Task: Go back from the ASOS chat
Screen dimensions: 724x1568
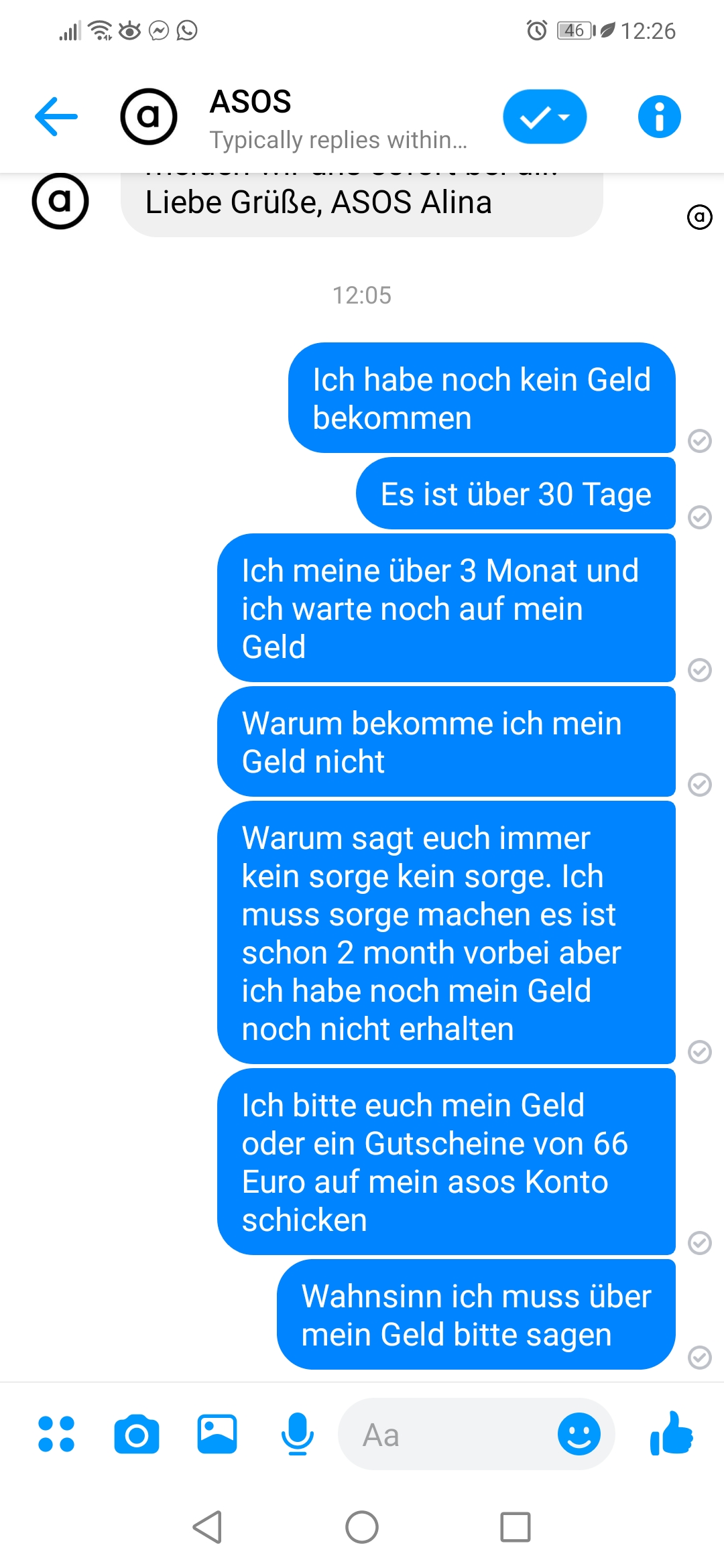Action: point(56,117)
